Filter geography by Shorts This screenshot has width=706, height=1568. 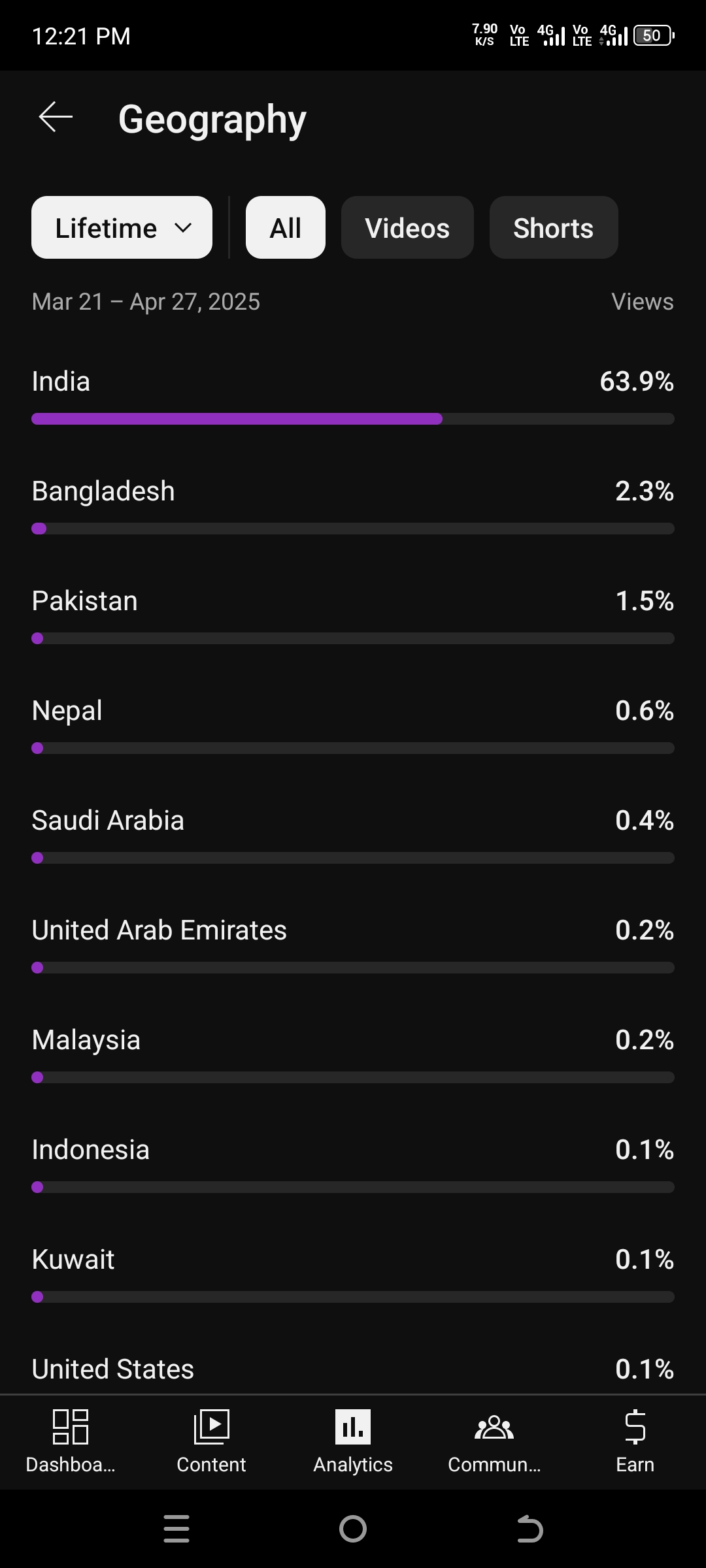554,227
